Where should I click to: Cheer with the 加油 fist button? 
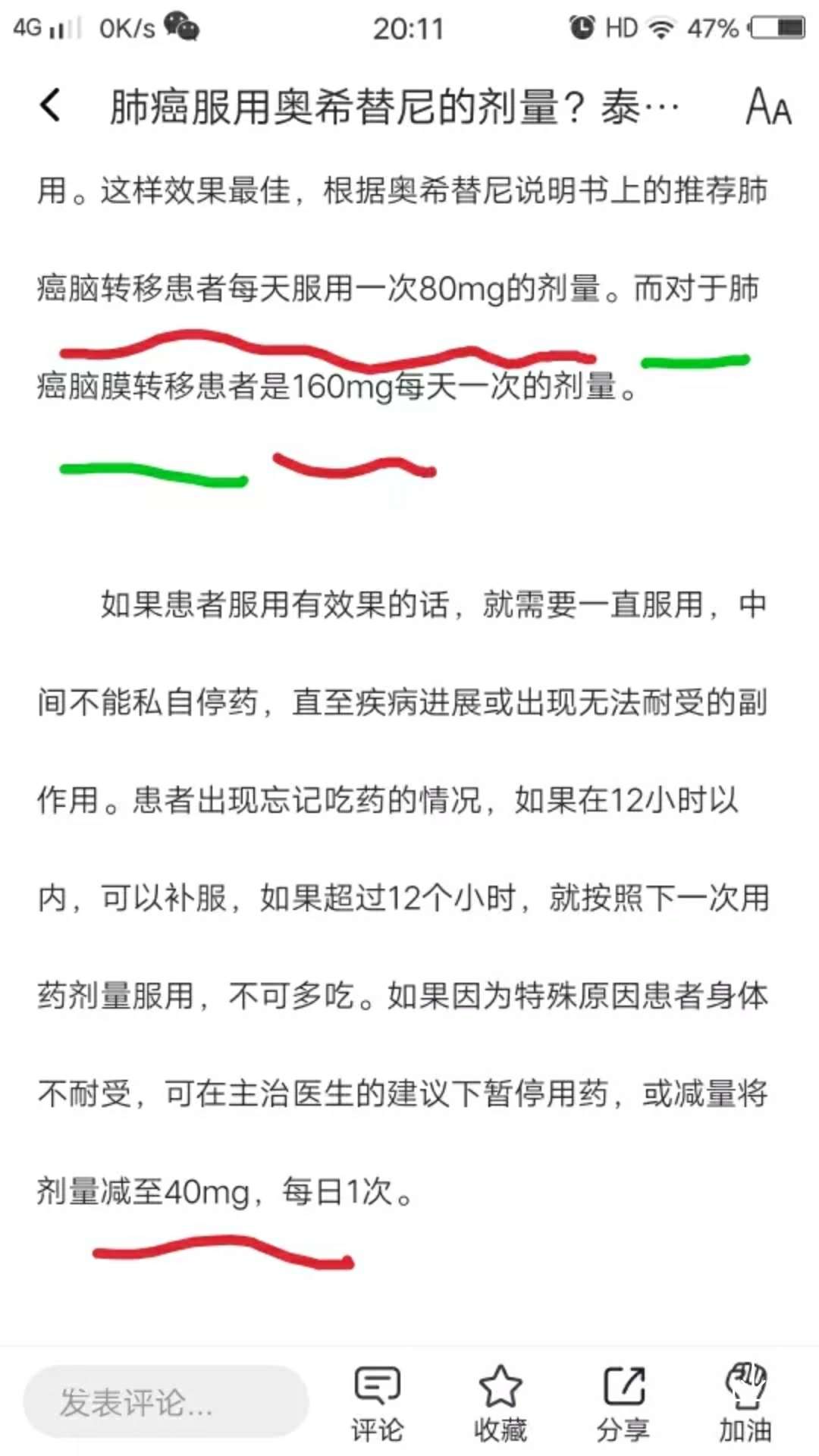745,1403
